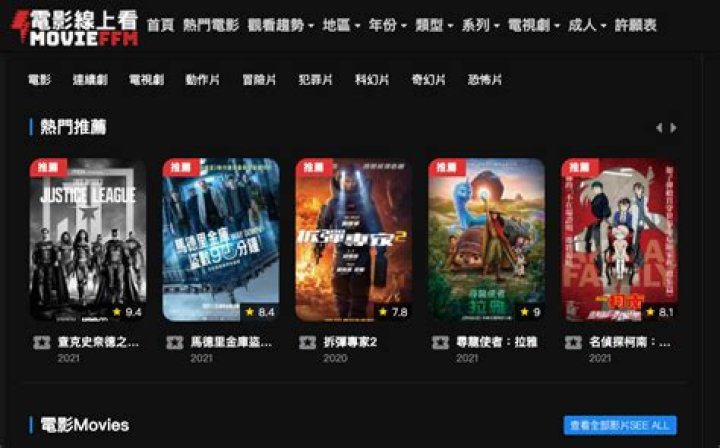Open the 拆彈專家2 movie card
The width and height of the screenshot is (720, 448).
point(353,240)
